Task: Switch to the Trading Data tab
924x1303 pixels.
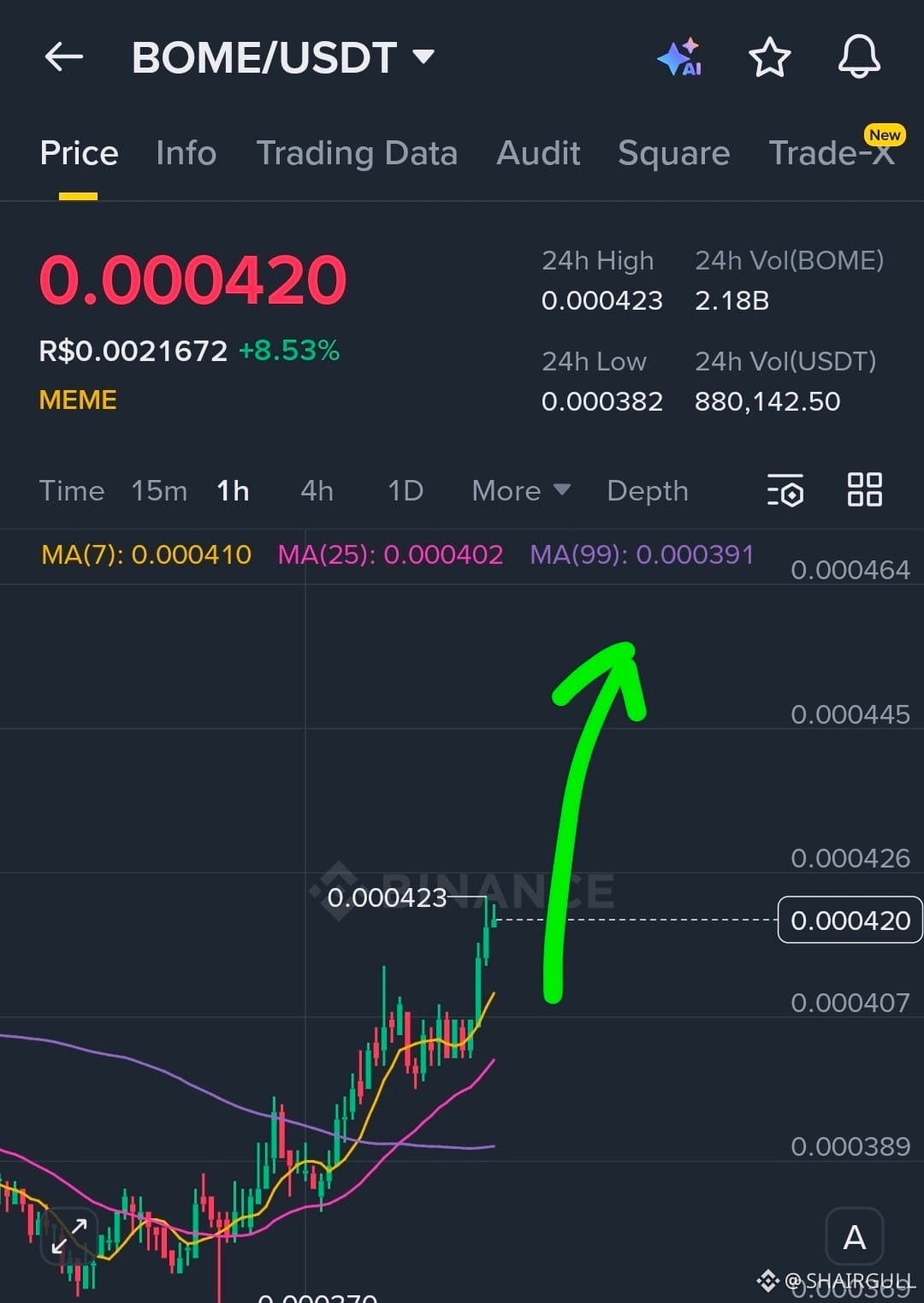Action: point(357,153)
